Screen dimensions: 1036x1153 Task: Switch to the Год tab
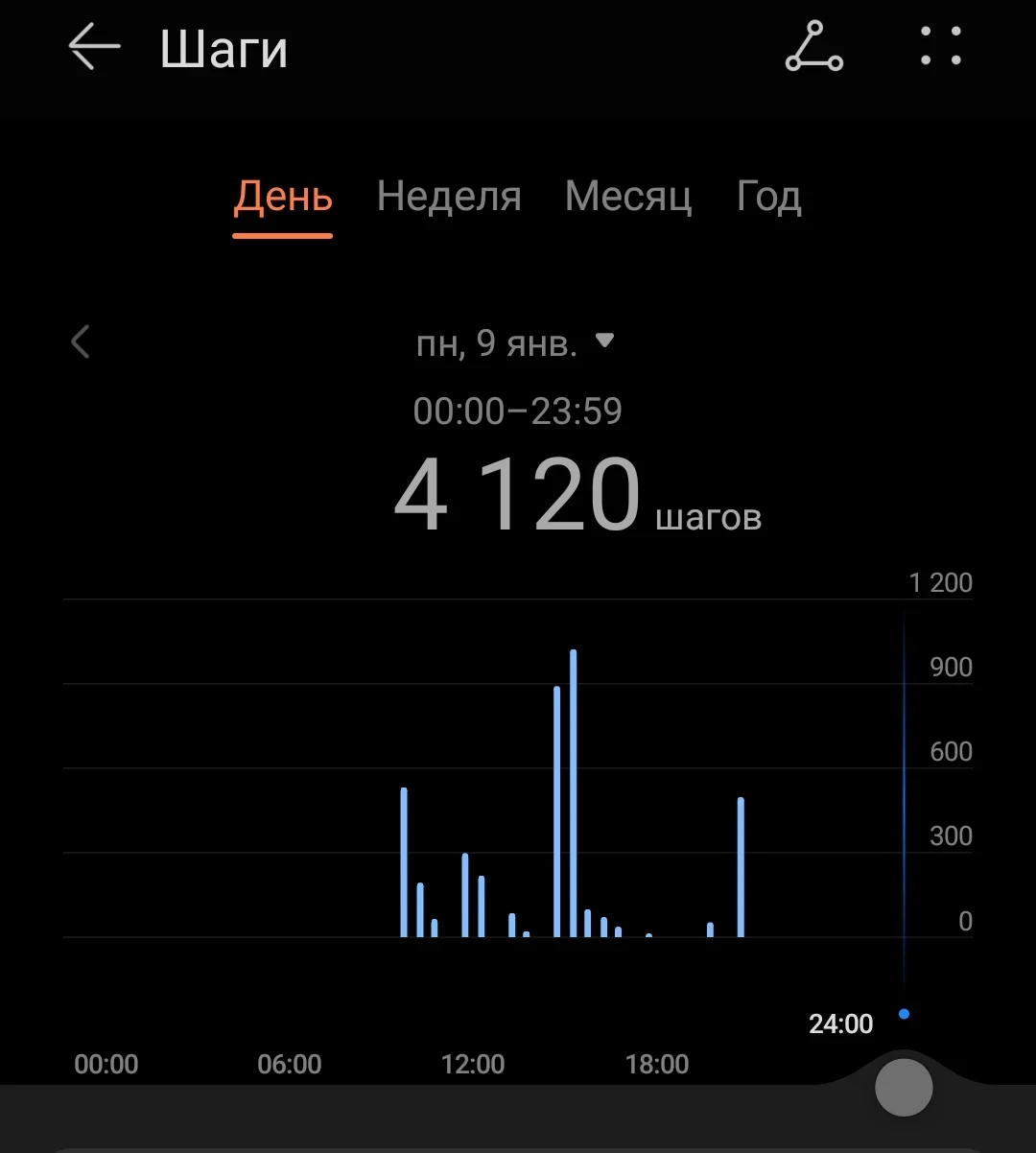click(768, 198)
